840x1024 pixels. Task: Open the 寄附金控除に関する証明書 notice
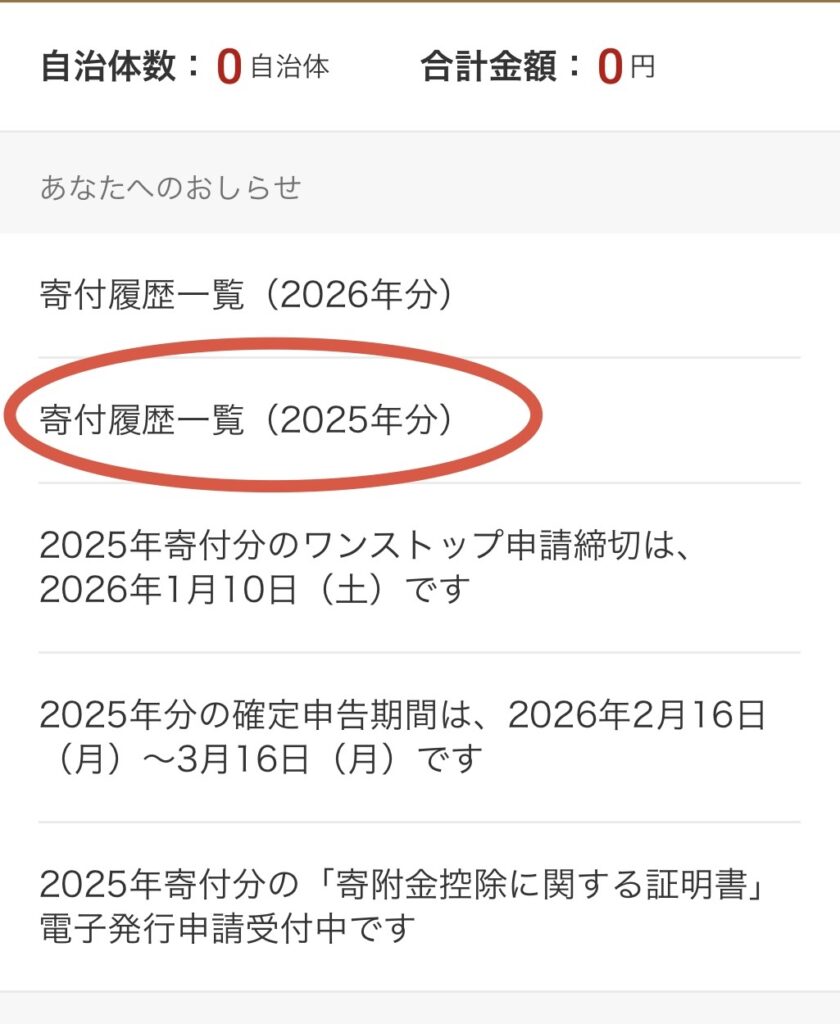coord(408,907)
